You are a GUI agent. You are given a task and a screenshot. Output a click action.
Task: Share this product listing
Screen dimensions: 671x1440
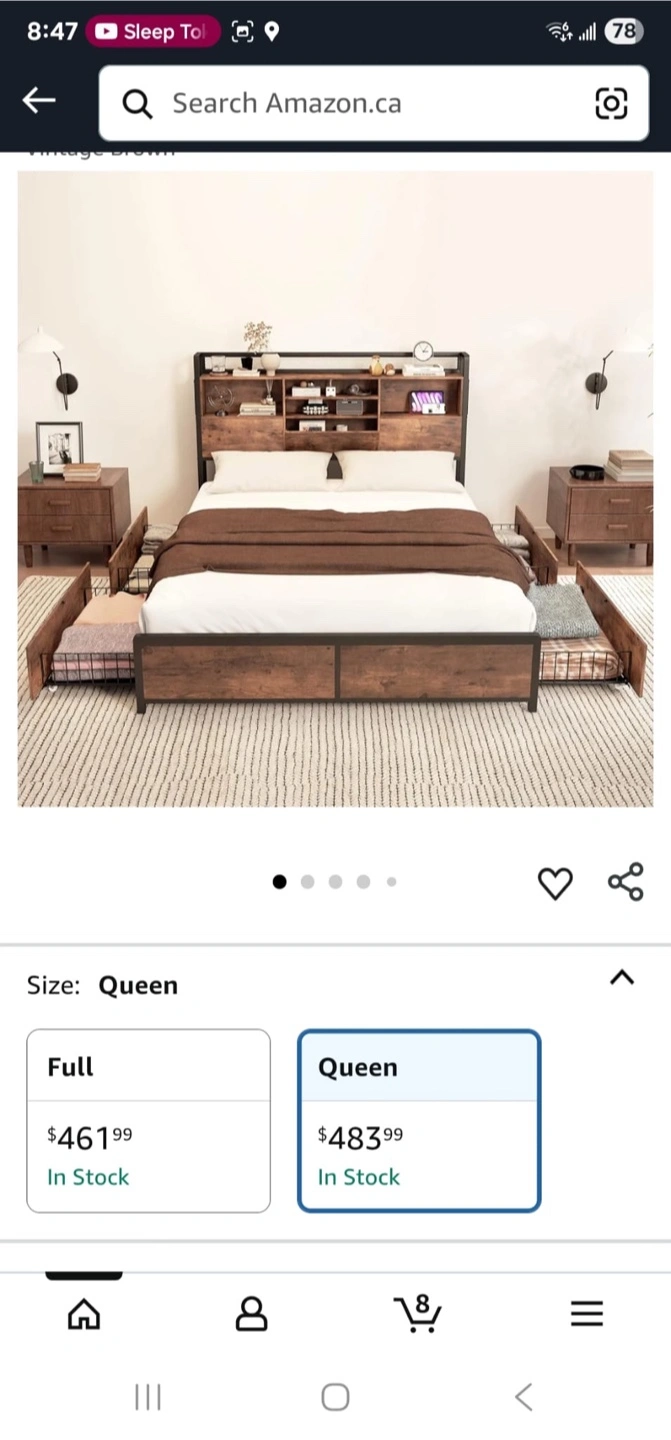626,882
